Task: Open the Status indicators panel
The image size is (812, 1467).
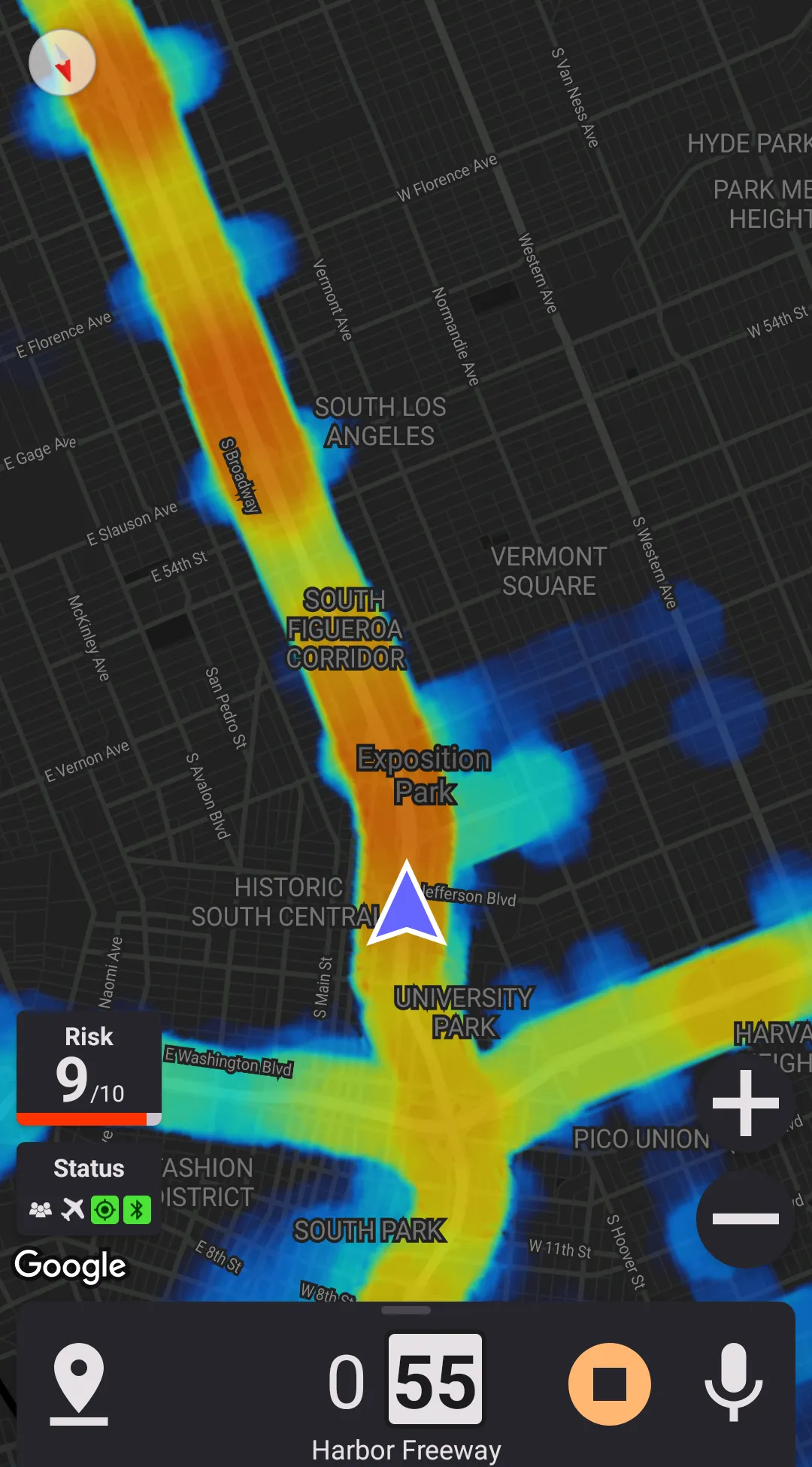Action: pyautogui.click(x=89, y=1190)
